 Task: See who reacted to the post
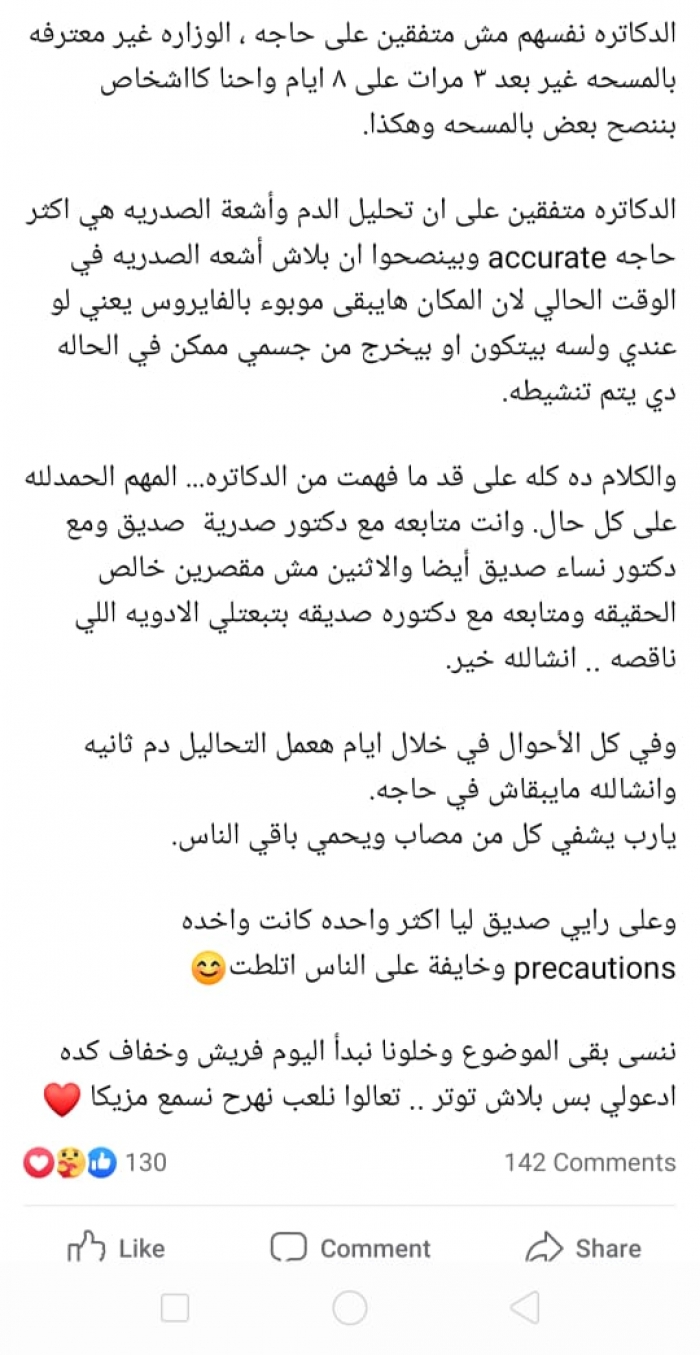pyautogui.click(x=95, y=1163)
